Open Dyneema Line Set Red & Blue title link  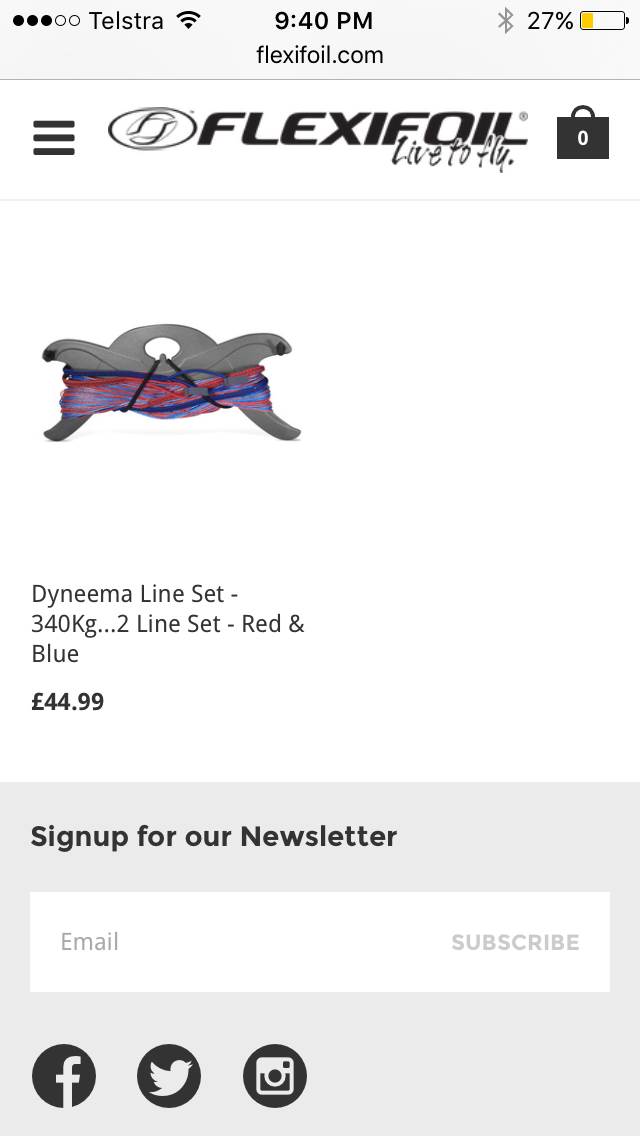pyautogui.click(x=168, y=623)
